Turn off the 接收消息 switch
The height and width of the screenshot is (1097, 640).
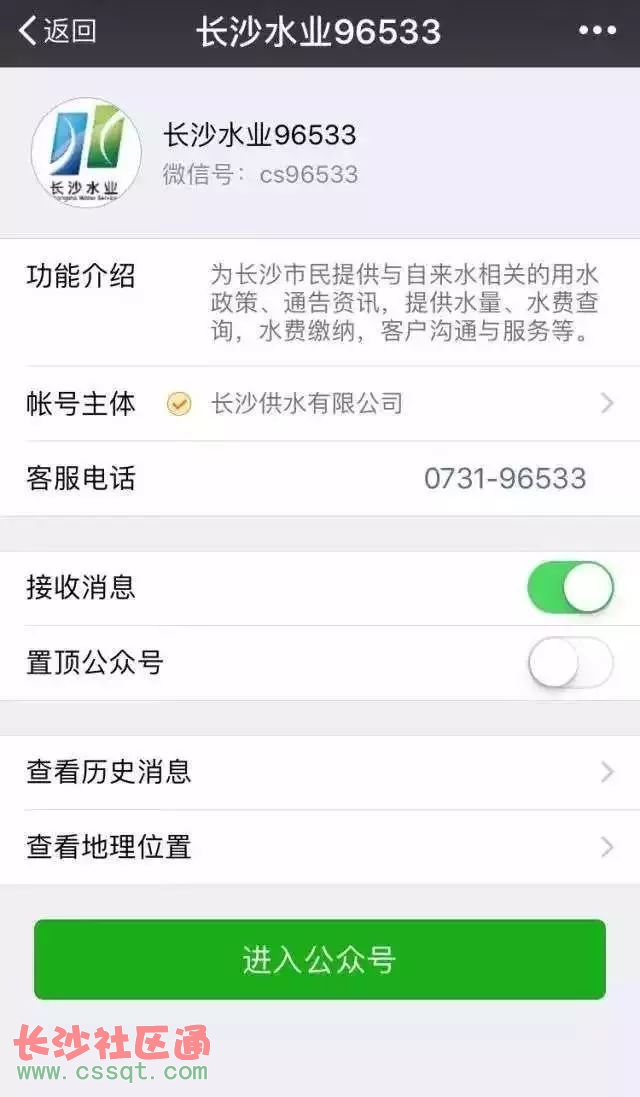coord(571,588)
